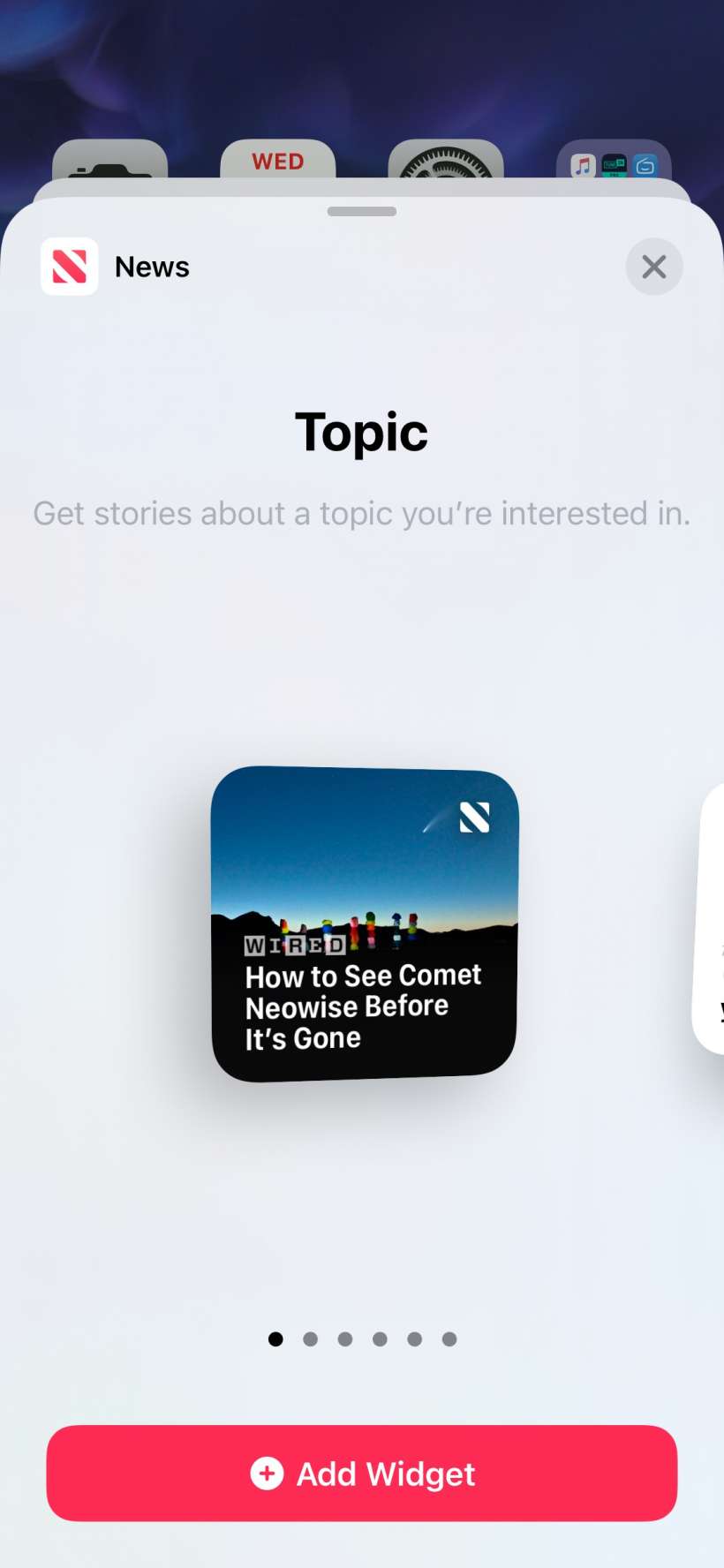Tap the page indicator dots

click(362, 1339)
